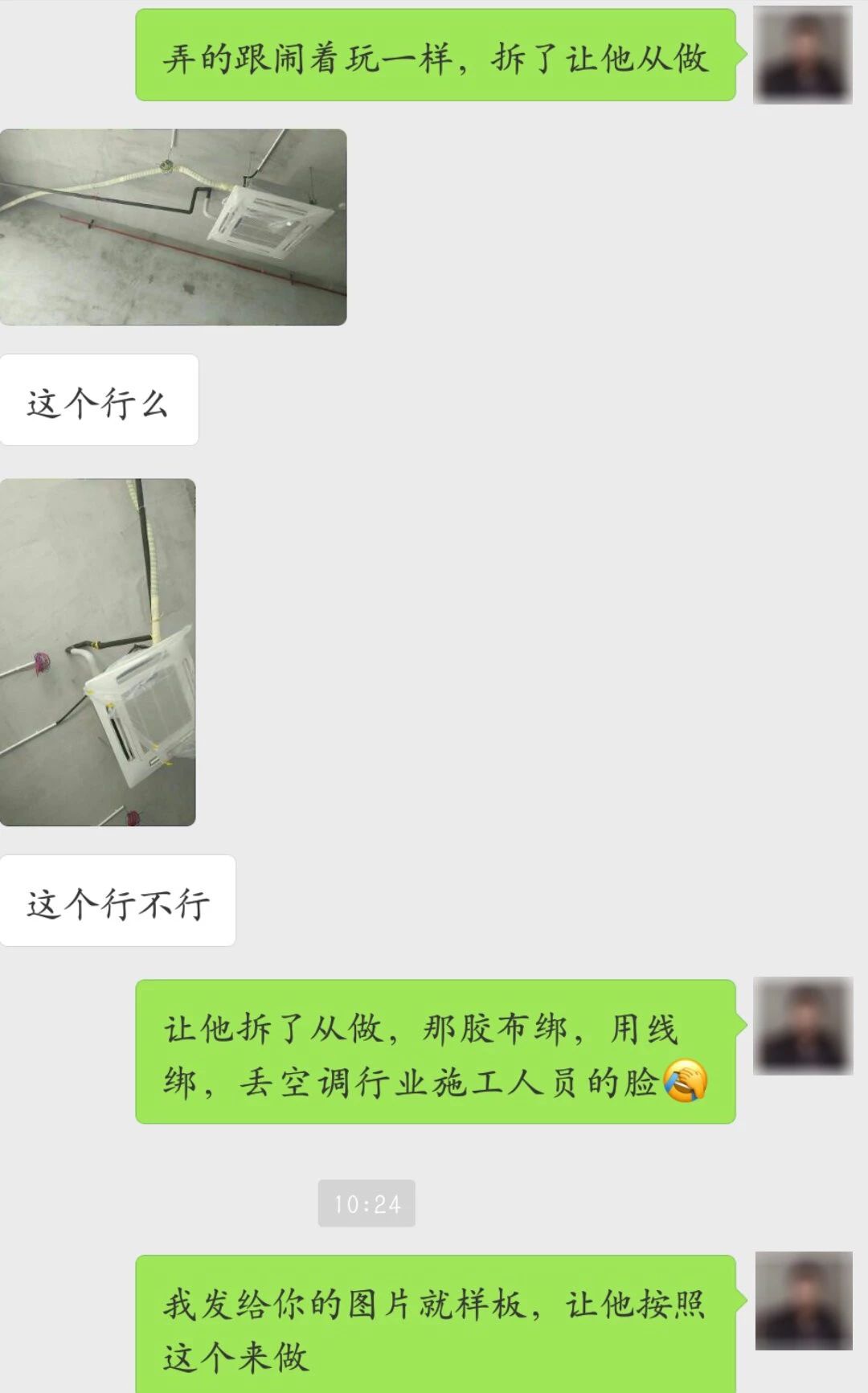Viewport: 868px width, 1393px height.
Task: Open the photo above the '这个行么' message
Action: pyautogui.click(x=173, y=227)
